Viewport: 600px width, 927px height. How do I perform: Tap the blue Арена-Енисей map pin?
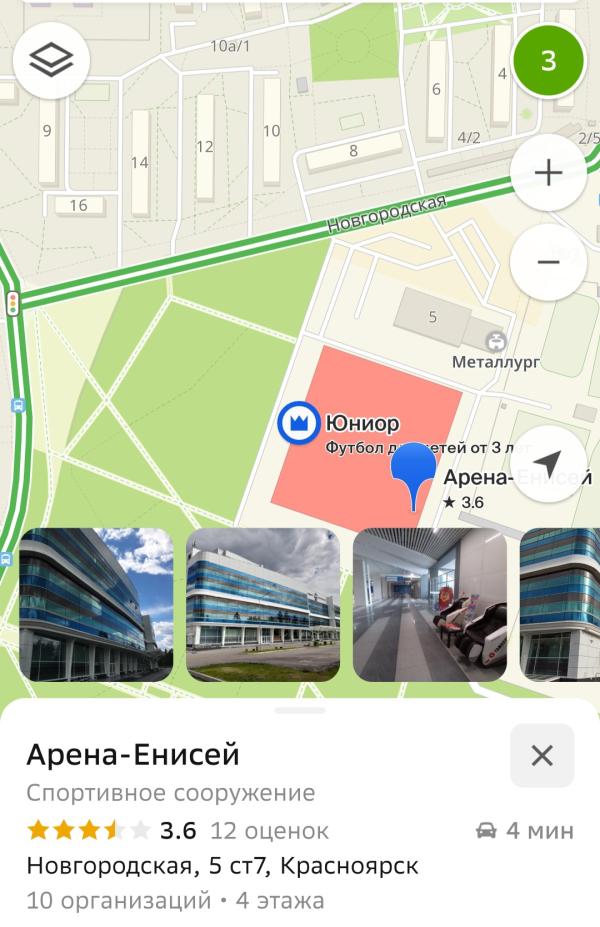pos(413,478)
